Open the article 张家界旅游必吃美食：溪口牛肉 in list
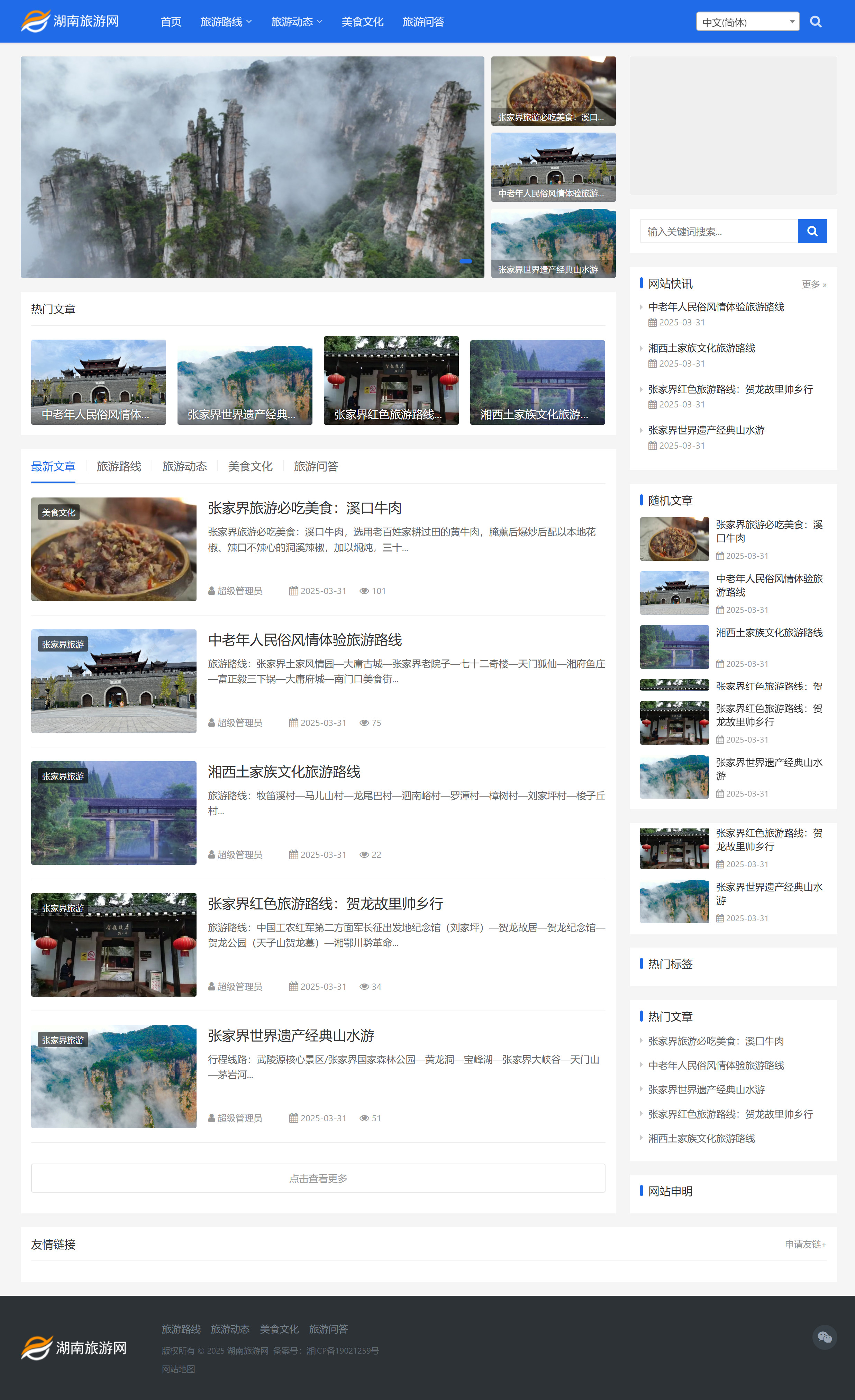The image size is (855, 1400). click(x=304, y=508)
